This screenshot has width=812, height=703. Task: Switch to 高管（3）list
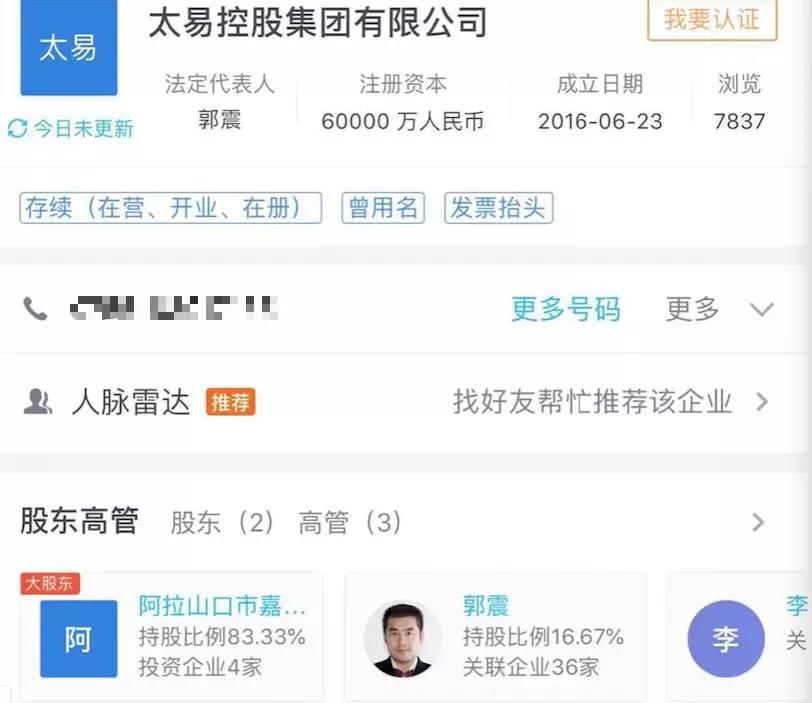[x=350, y=522]
